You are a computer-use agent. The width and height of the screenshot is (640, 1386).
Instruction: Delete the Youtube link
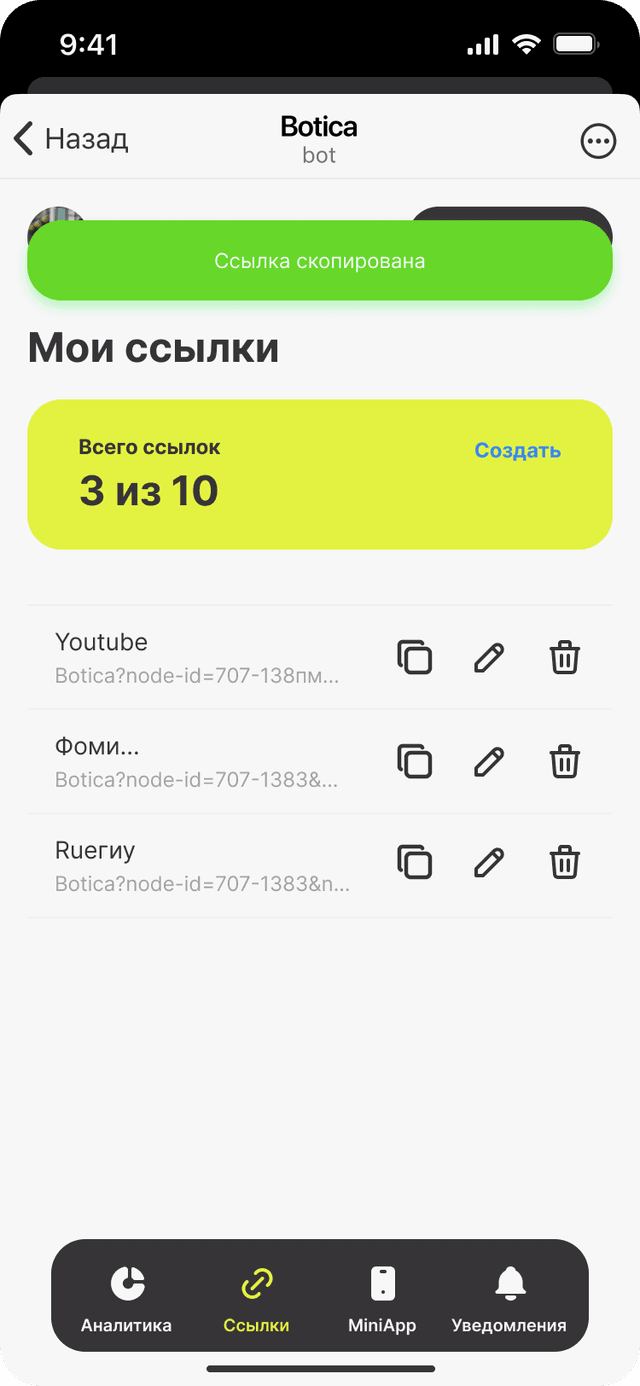(565, 658)
